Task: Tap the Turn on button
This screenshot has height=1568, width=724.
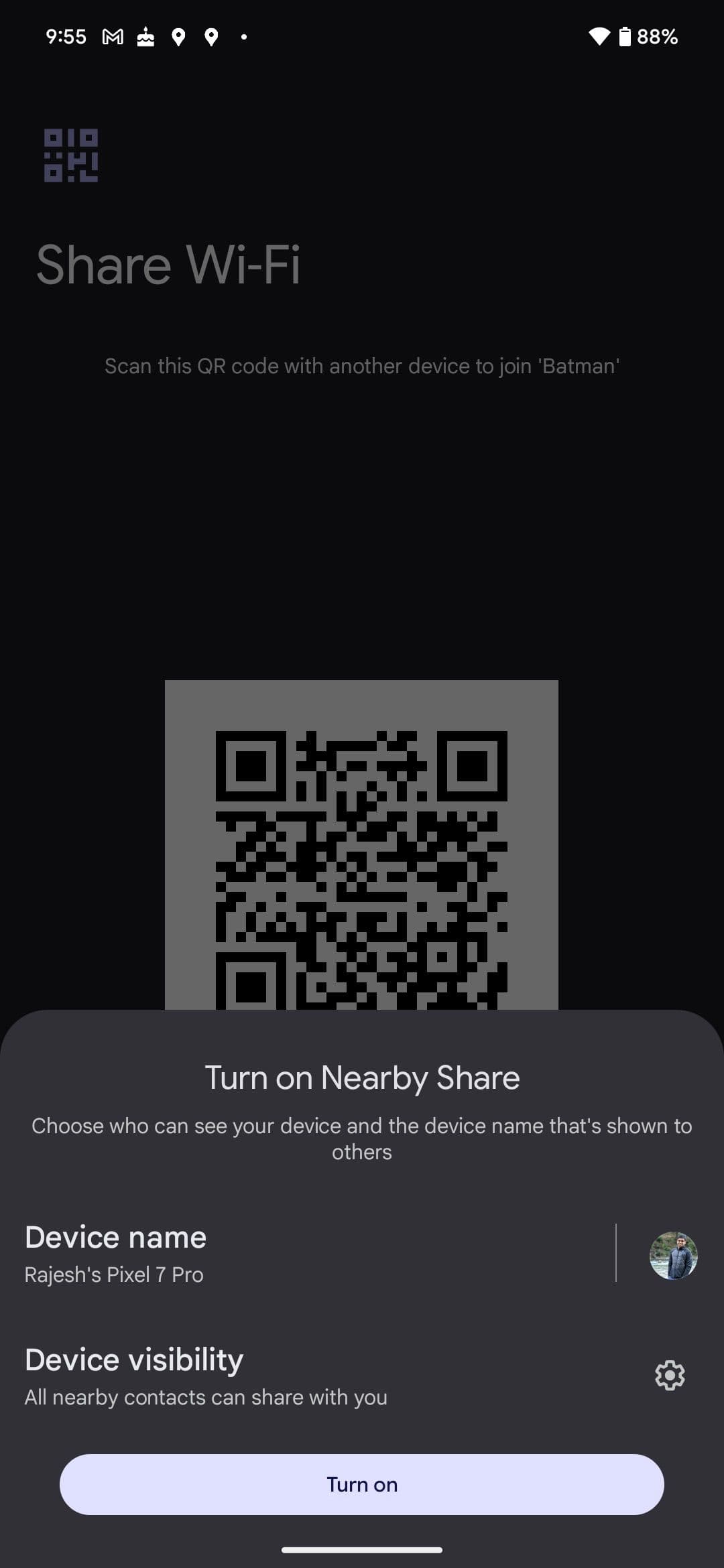Action: click(x=361, y=1484)
